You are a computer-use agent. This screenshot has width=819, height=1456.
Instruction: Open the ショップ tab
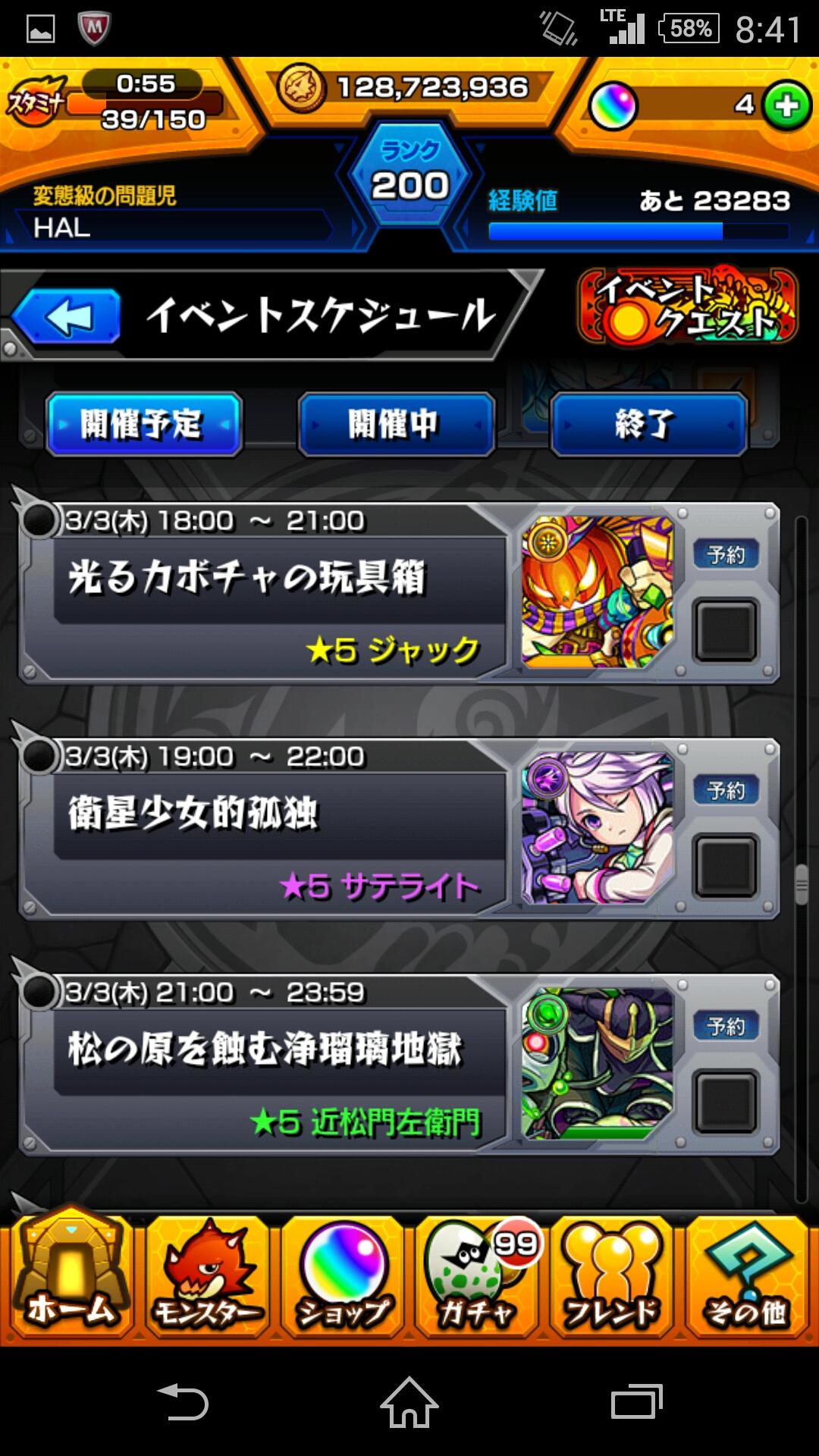pyautogui.click(x=343, y=1276)
